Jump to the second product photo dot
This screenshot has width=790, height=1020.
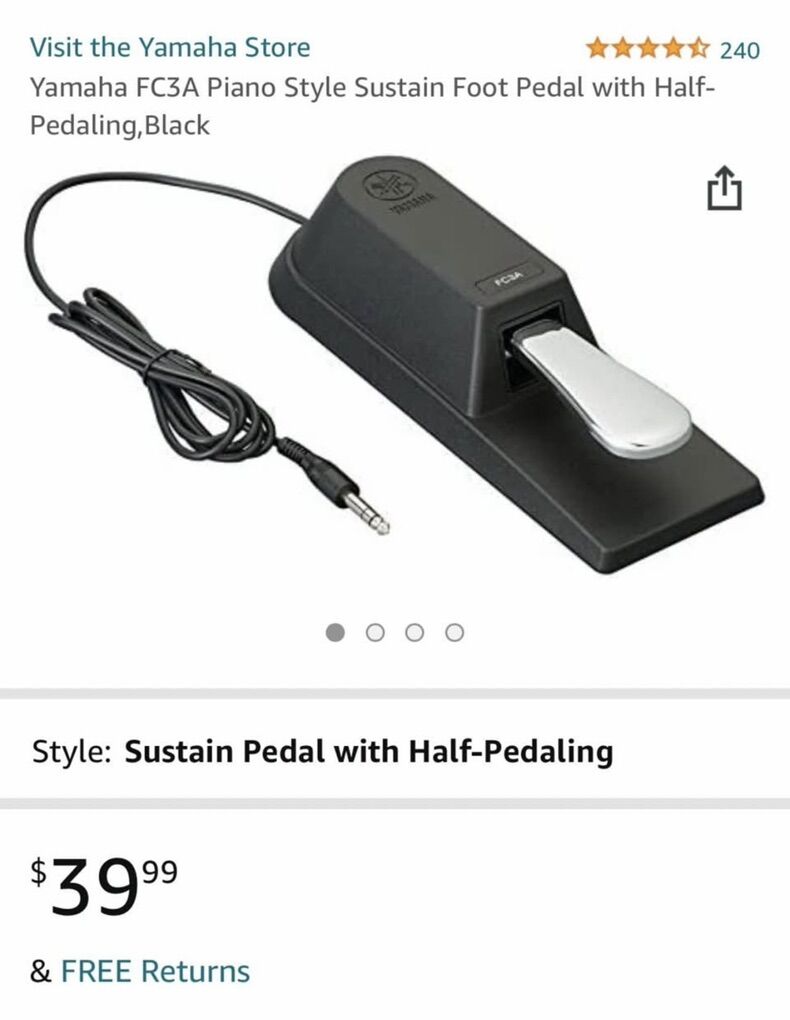click(x=376, y=632)
